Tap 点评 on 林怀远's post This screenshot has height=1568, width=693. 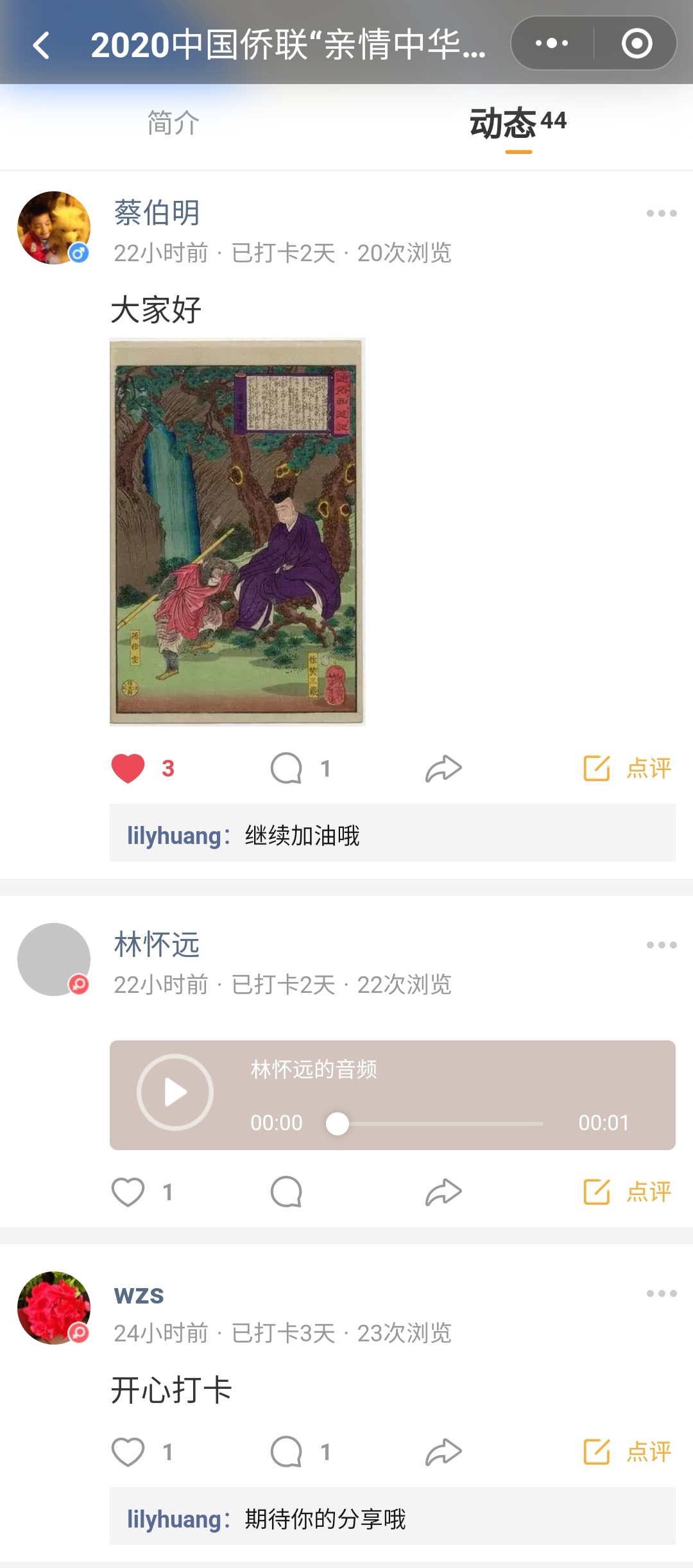627,1193
